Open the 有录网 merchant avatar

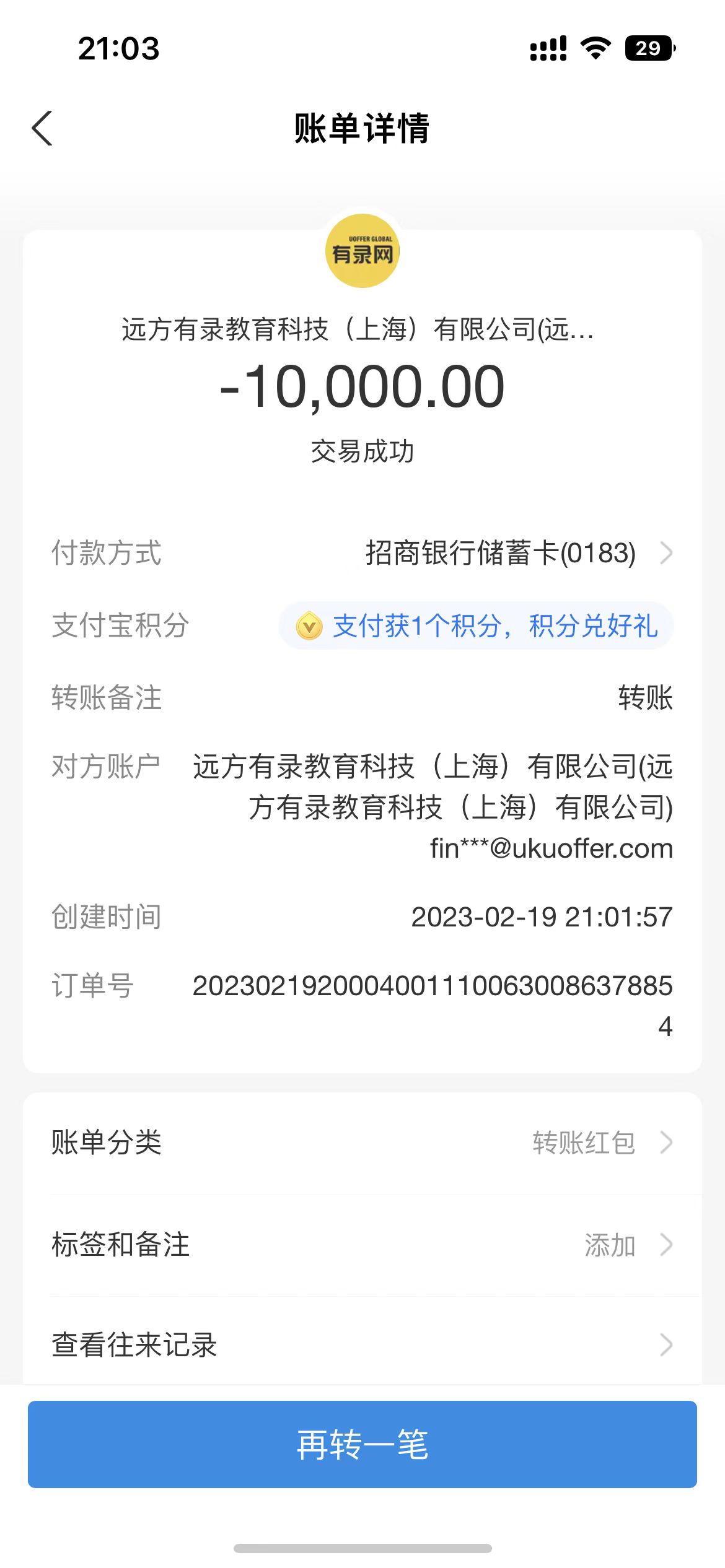click(x=362, y=251)
